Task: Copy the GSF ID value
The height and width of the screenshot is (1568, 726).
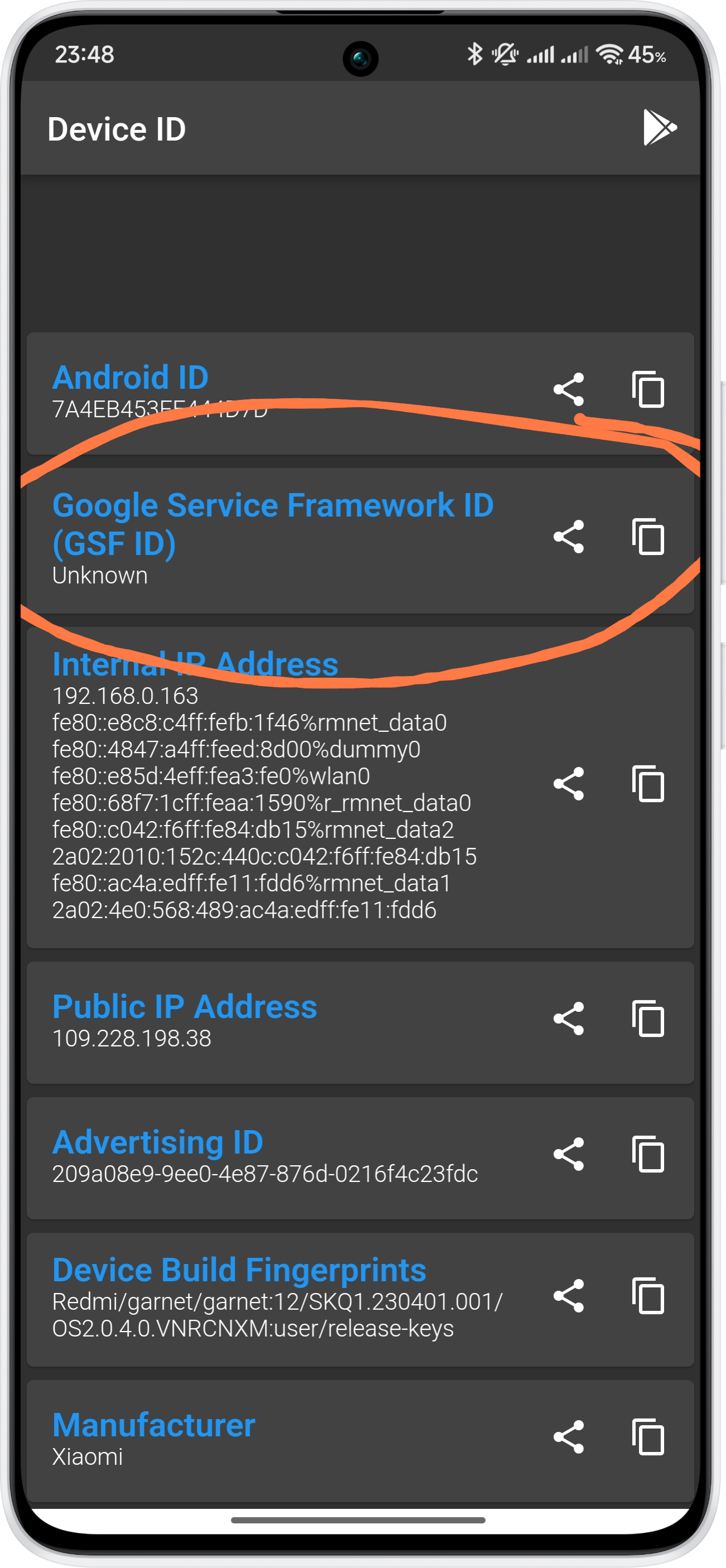Action: (648, 537)
